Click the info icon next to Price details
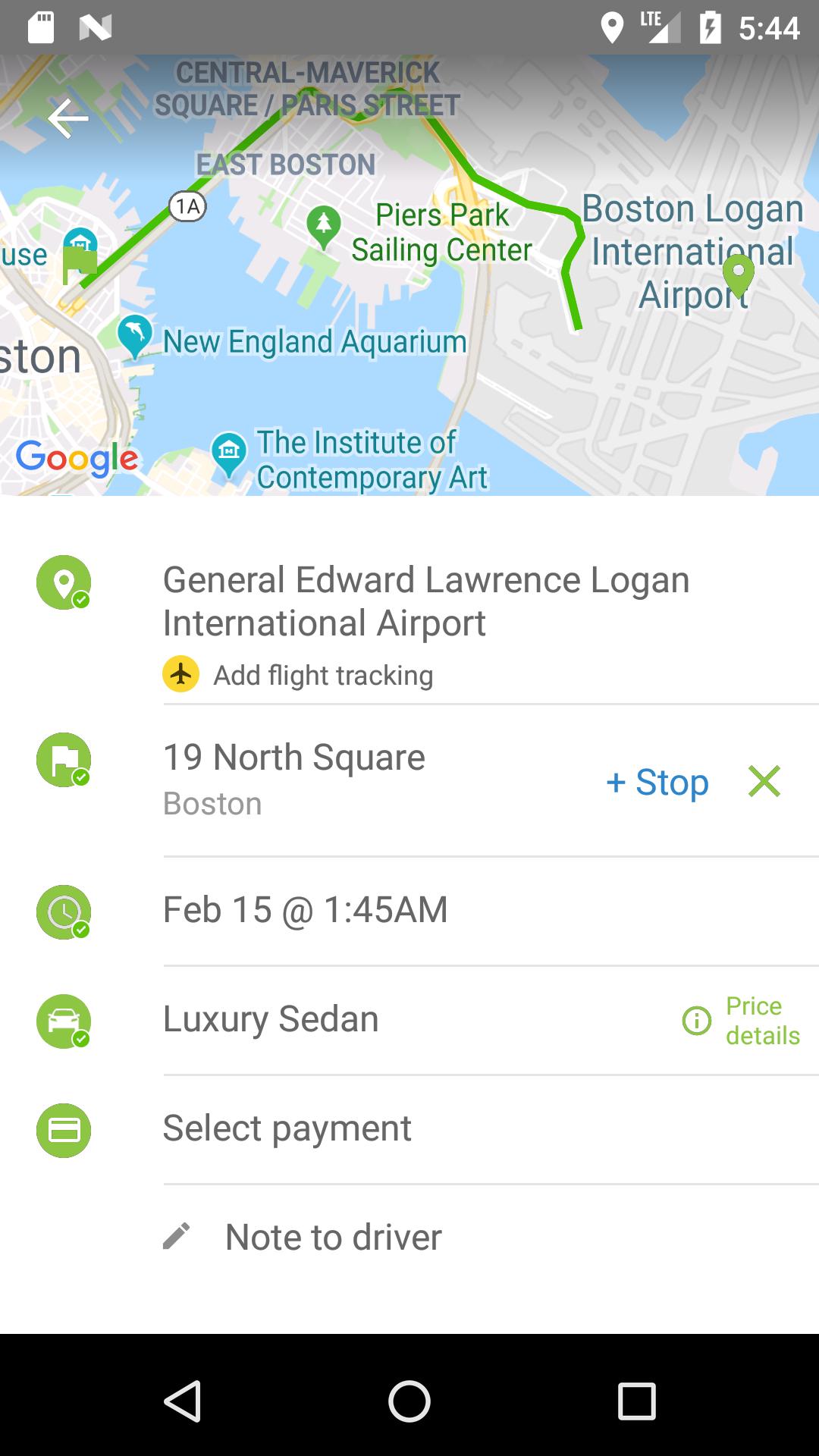Viewport: 819px width, 1456px height. (695, 1020)
